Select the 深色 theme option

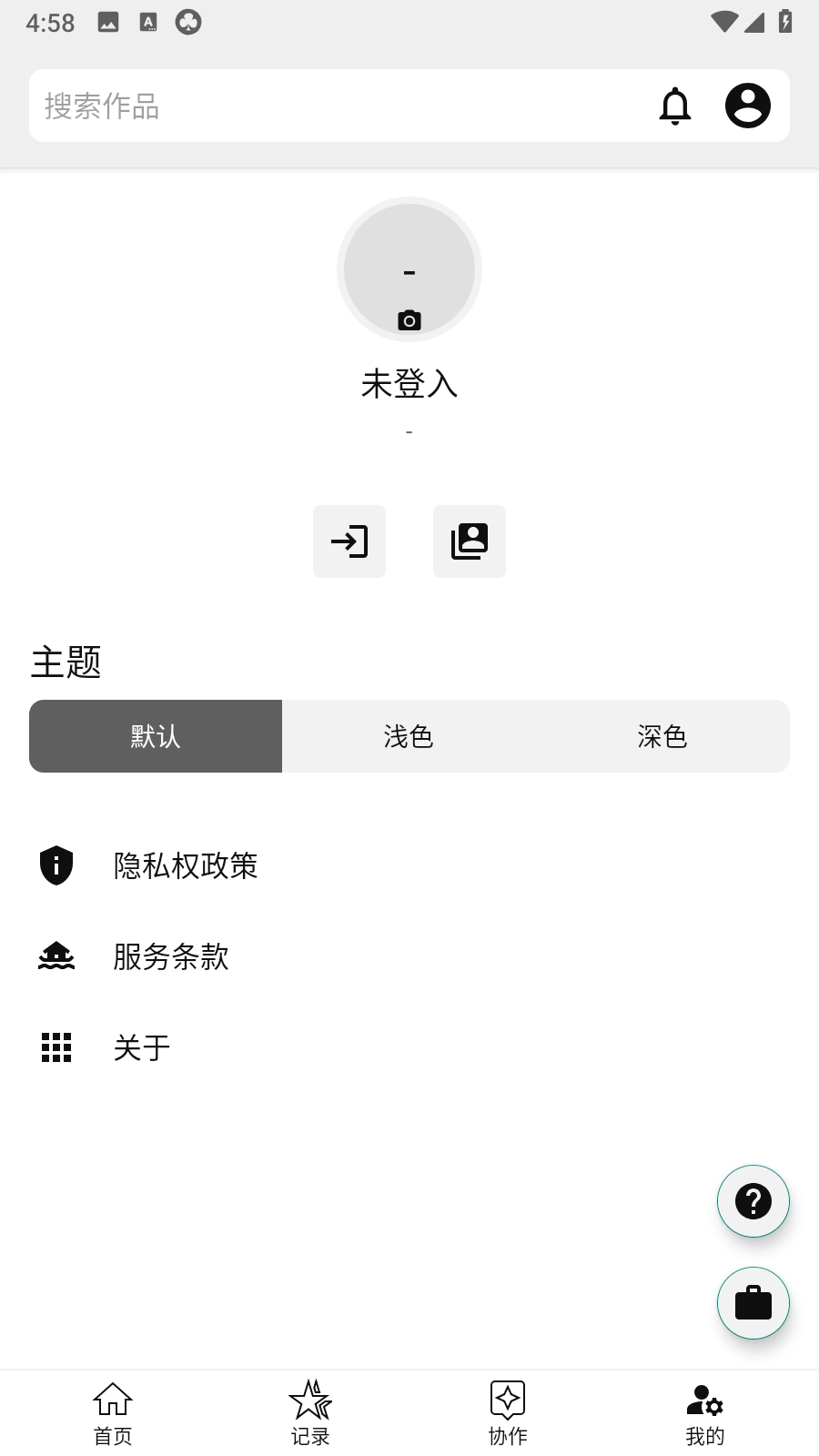coord(662,736)
